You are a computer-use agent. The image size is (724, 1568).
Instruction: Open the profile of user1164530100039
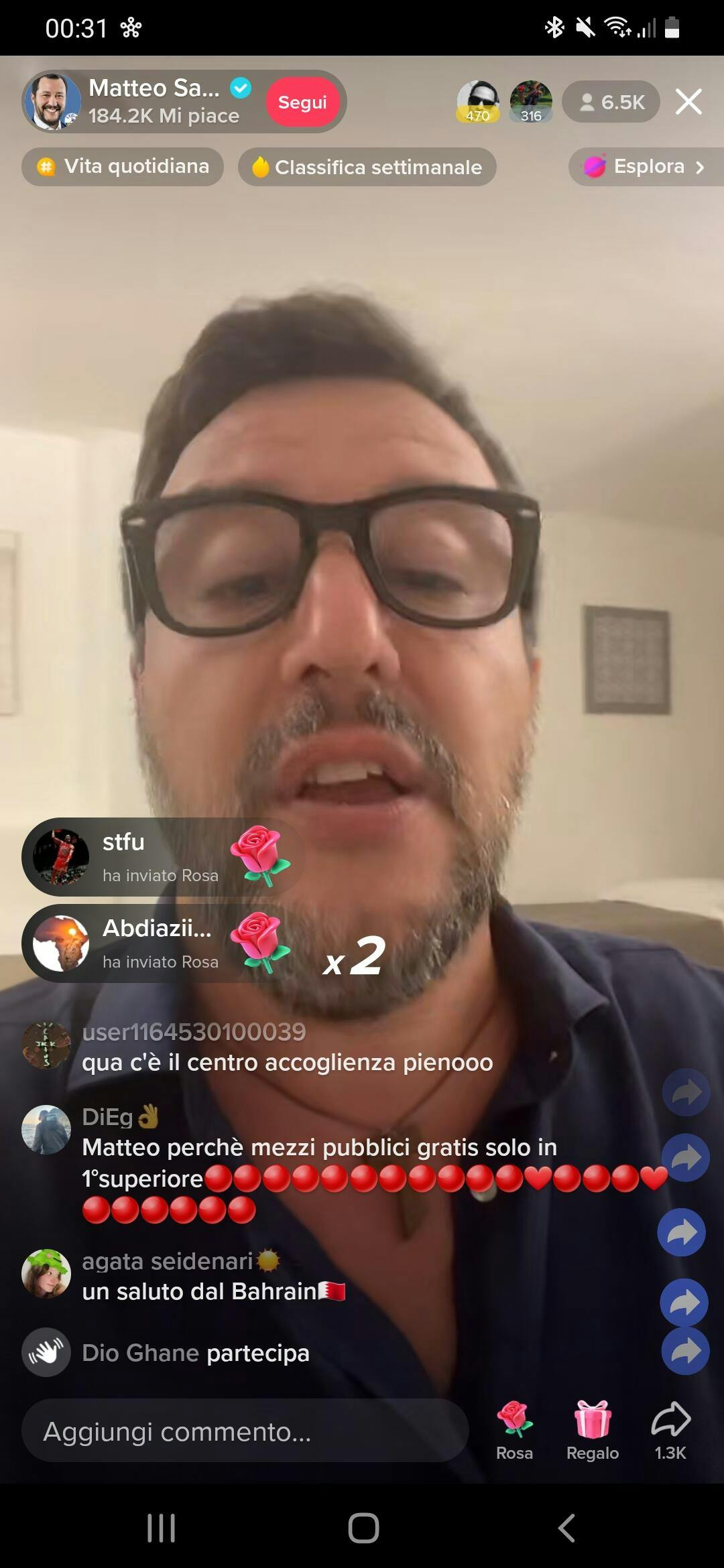[x=46, y=1045]
